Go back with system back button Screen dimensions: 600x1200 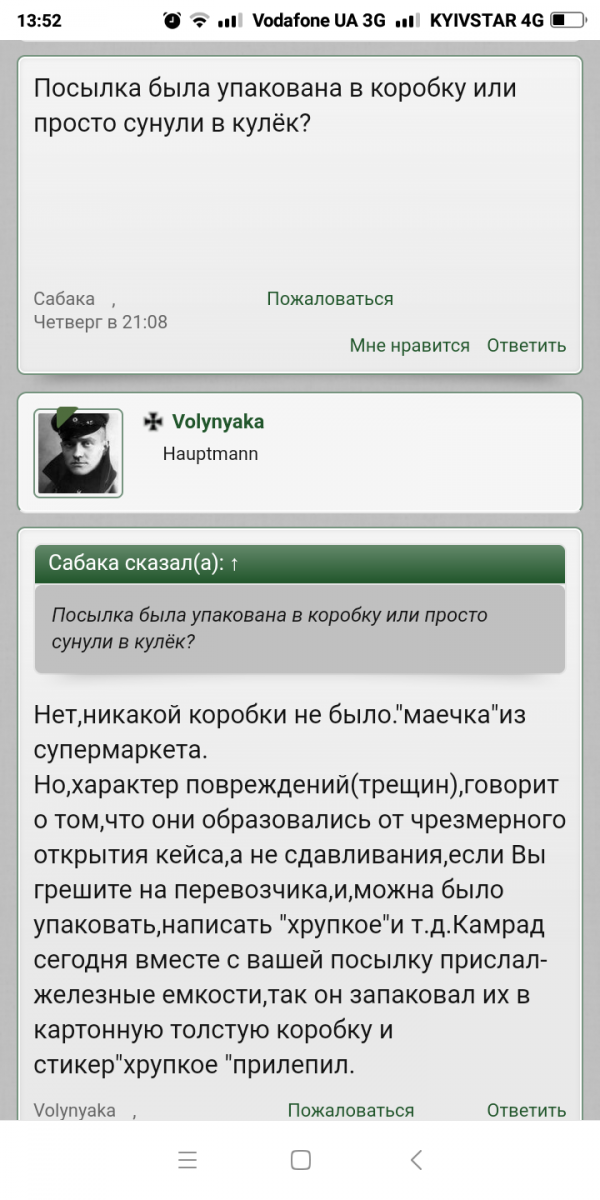pyautogui.click(x=417, y=1160)
